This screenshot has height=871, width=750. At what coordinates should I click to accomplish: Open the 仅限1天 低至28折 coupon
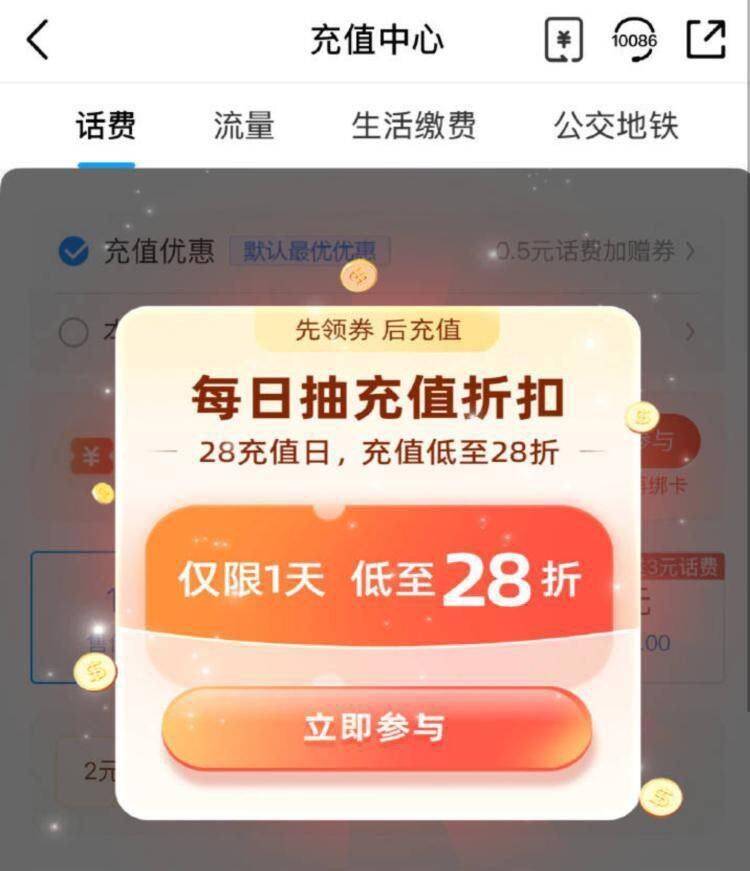point(378,578)
